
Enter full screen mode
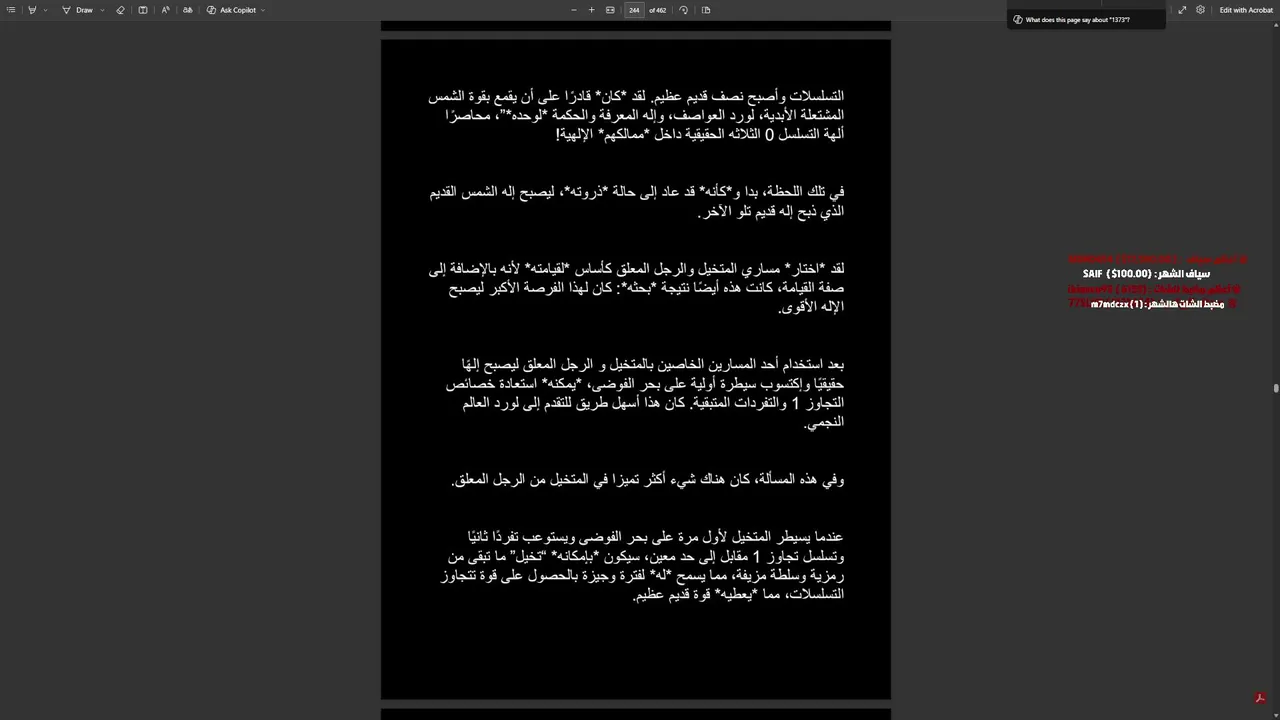click(x=1182, y=10)
